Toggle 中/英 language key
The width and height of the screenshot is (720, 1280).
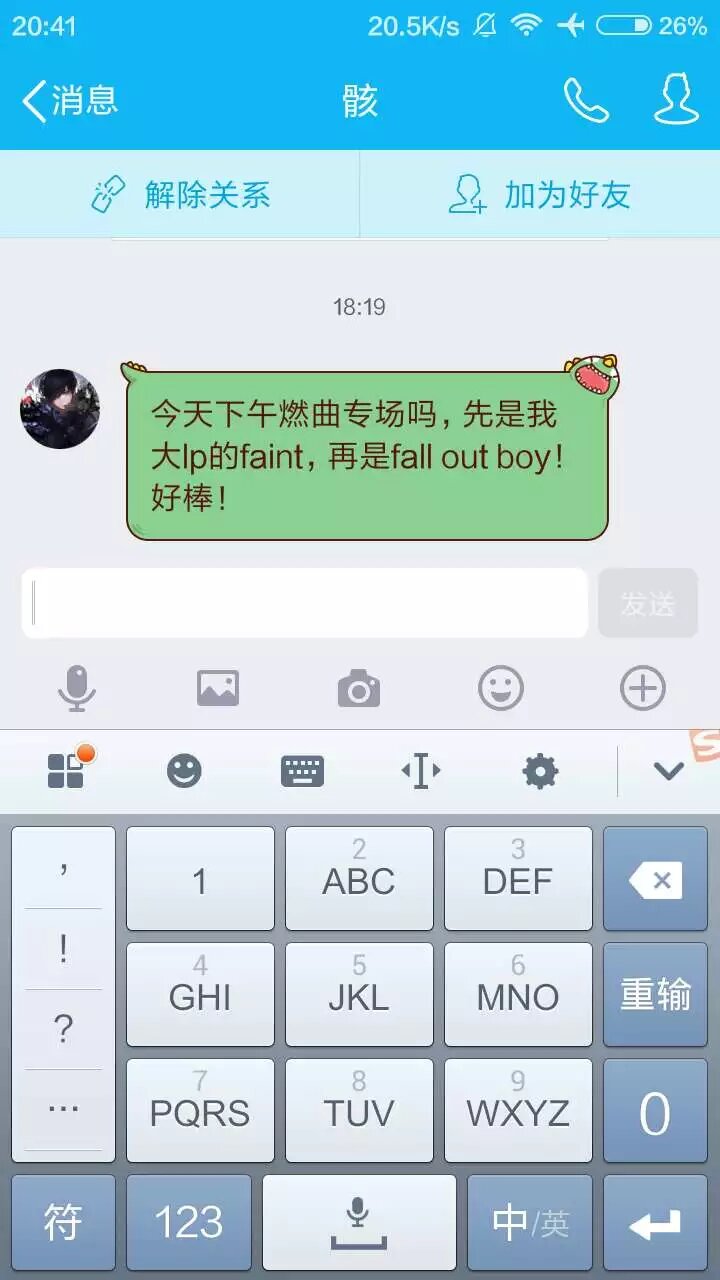(529, 1222)
